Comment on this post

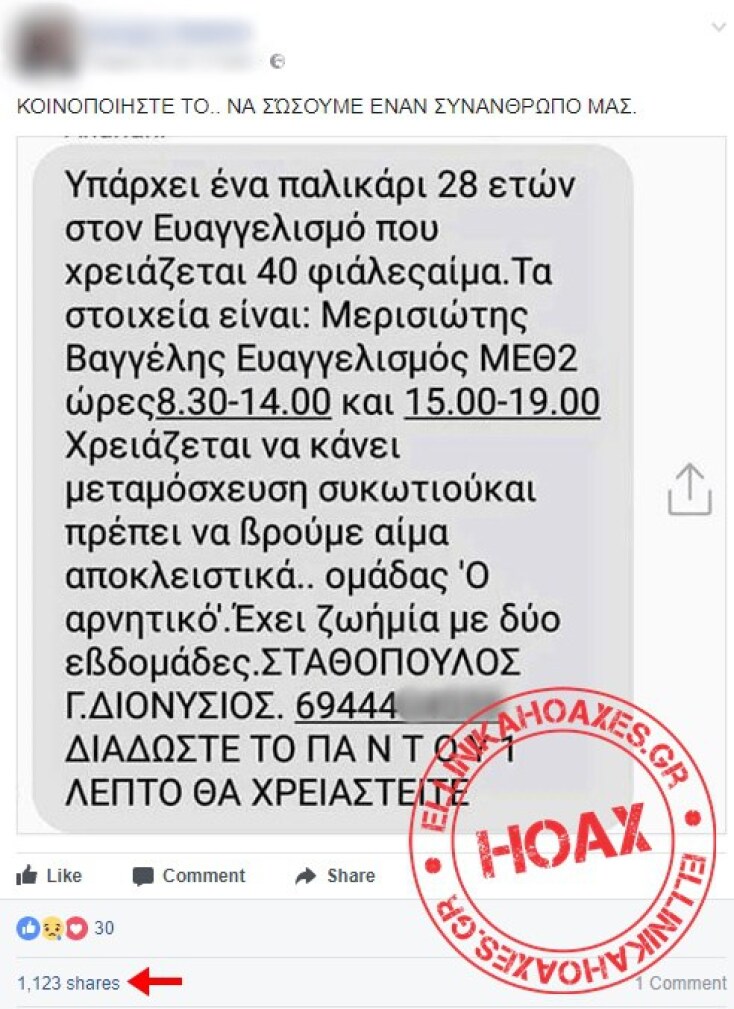[x=190, y=876]
